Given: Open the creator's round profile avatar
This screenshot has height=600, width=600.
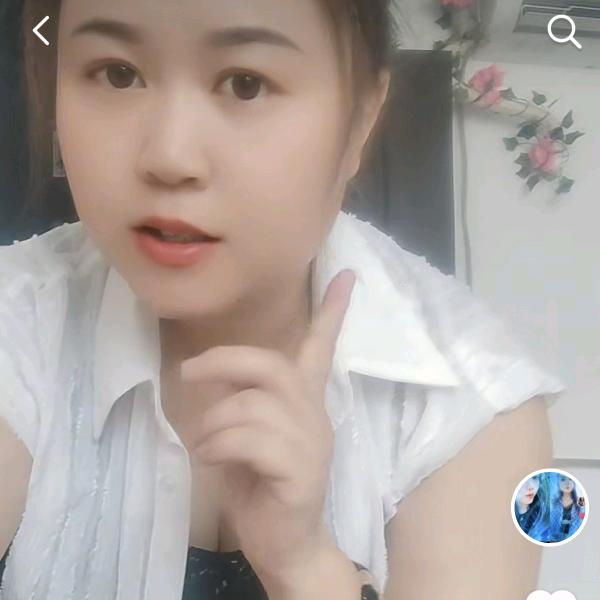Looking at the screenshot, I should [x=550, y=507].
